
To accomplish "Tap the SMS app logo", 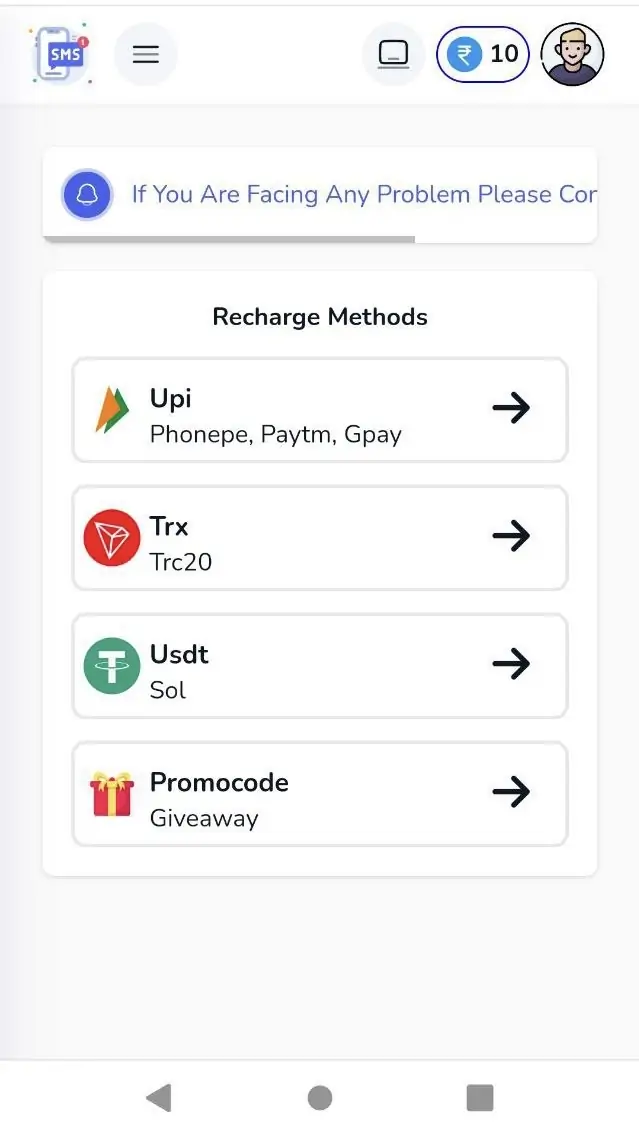I will click(61, 54).
